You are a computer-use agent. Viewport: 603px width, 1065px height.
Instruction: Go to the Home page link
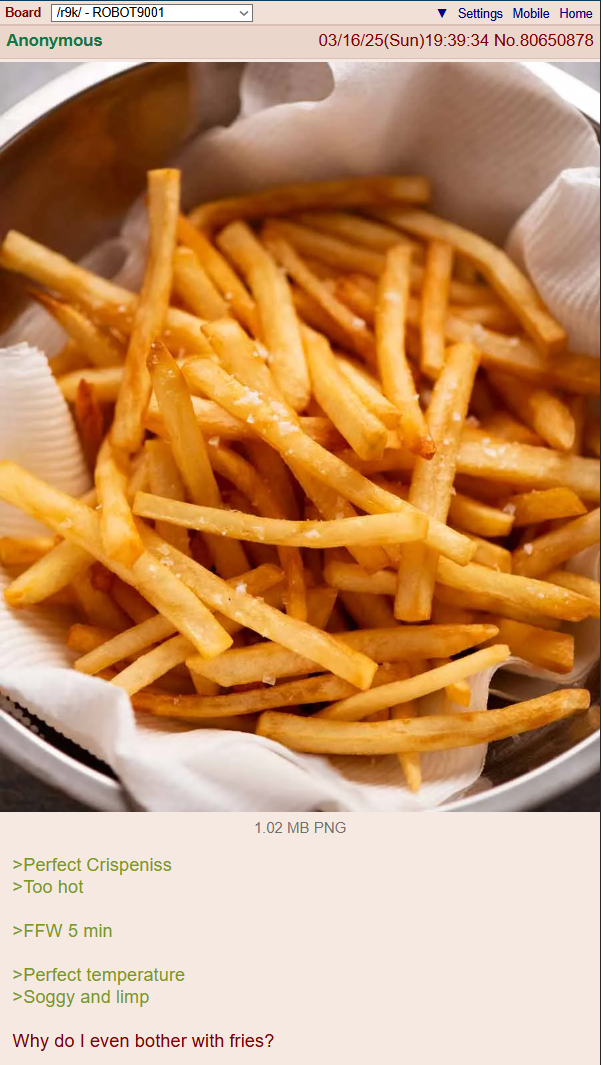[x=576, y=13]
